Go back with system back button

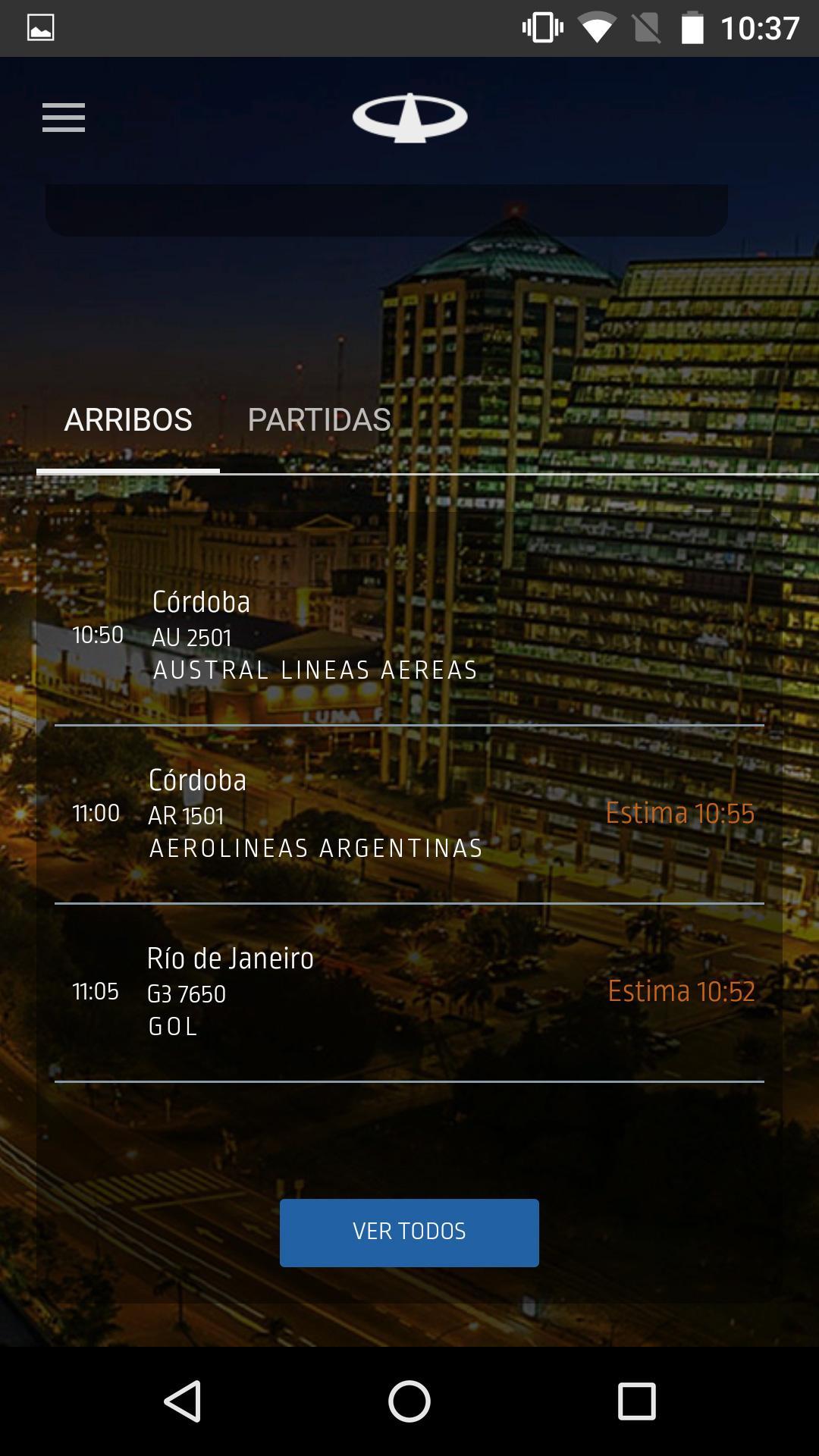[183, 1401]
